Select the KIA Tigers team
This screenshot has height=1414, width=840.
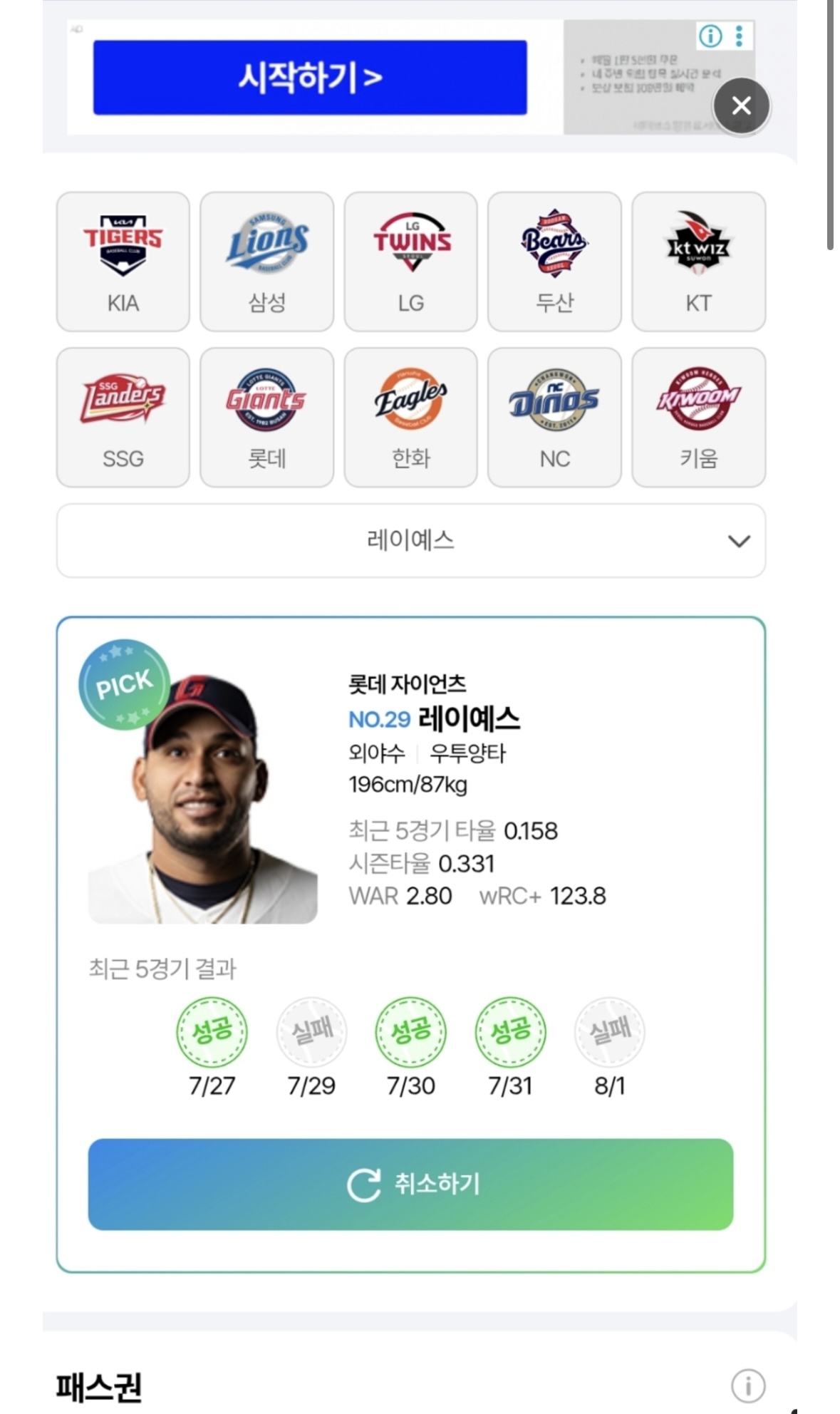point(123,262)
